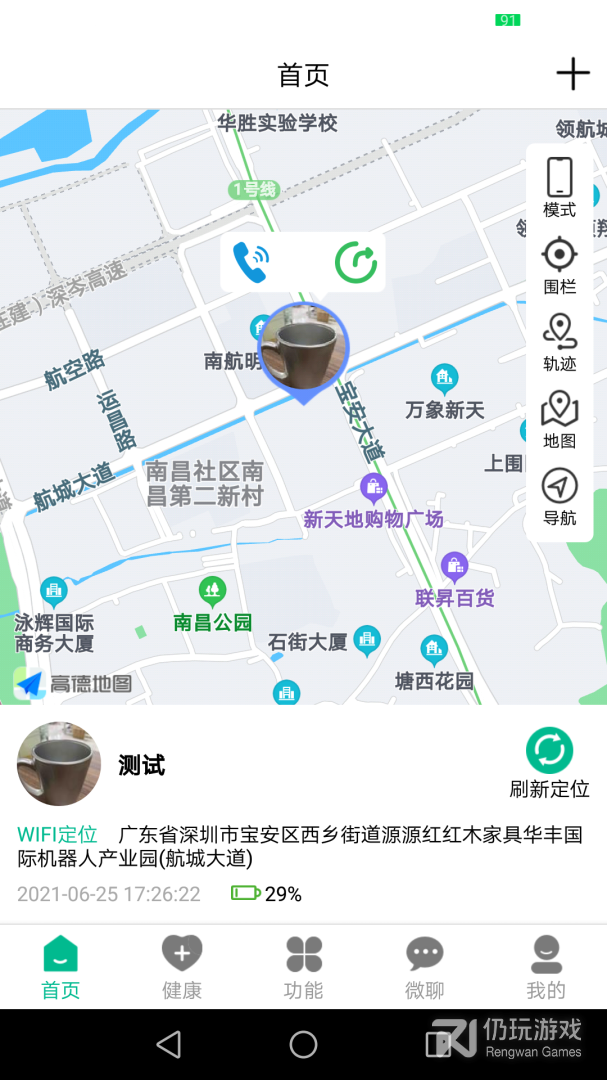This screenshot has height=1080, width=607.
Task: Switch to the 功能 tab
Action: pos(303,967)
